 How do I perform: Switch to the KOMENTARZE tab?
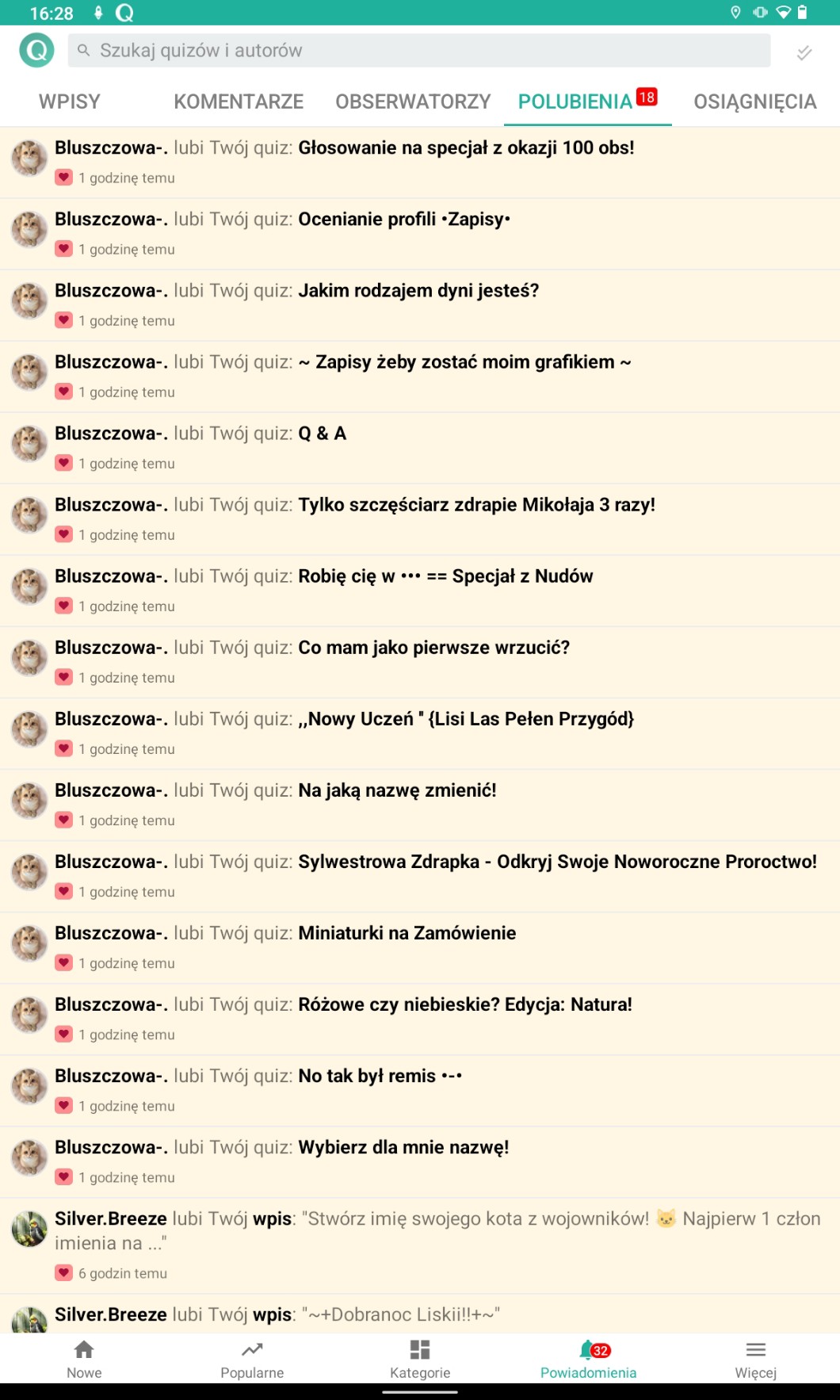[239, 101]
